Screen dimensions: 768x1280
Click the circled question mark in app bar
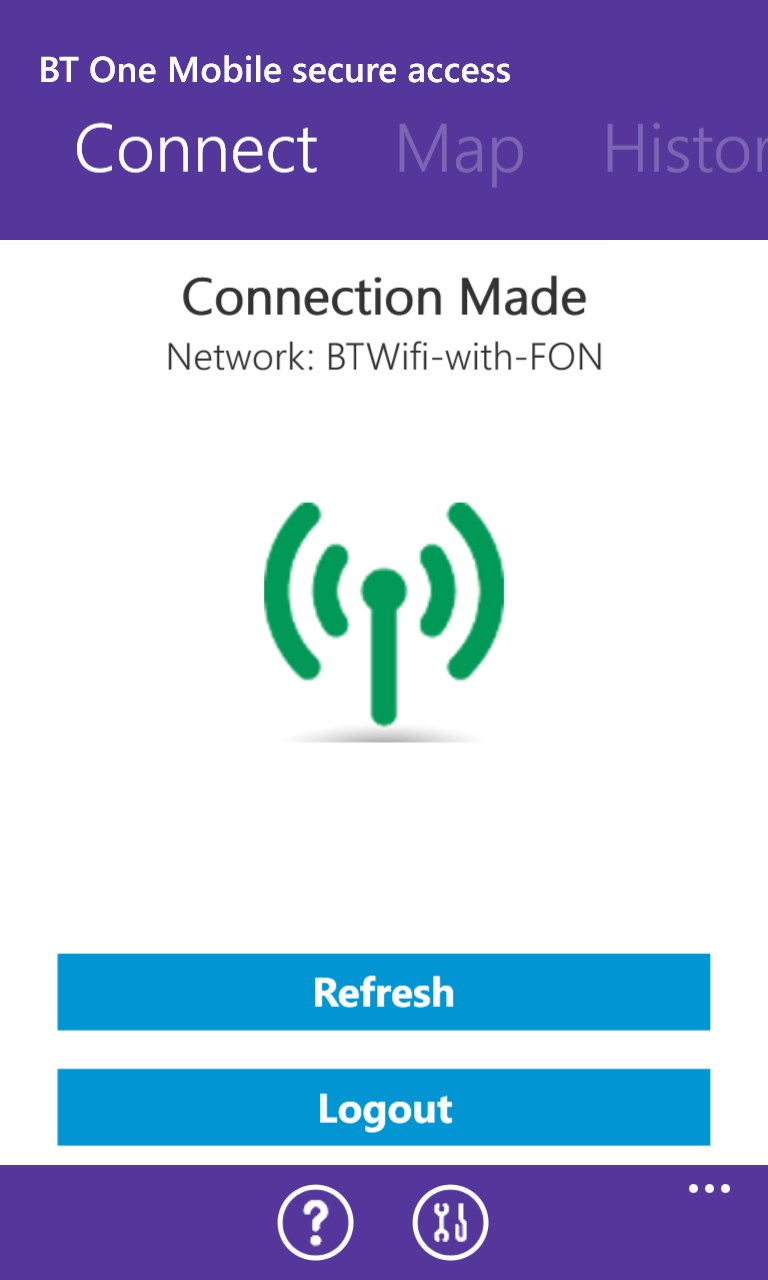pos(316,1221)
